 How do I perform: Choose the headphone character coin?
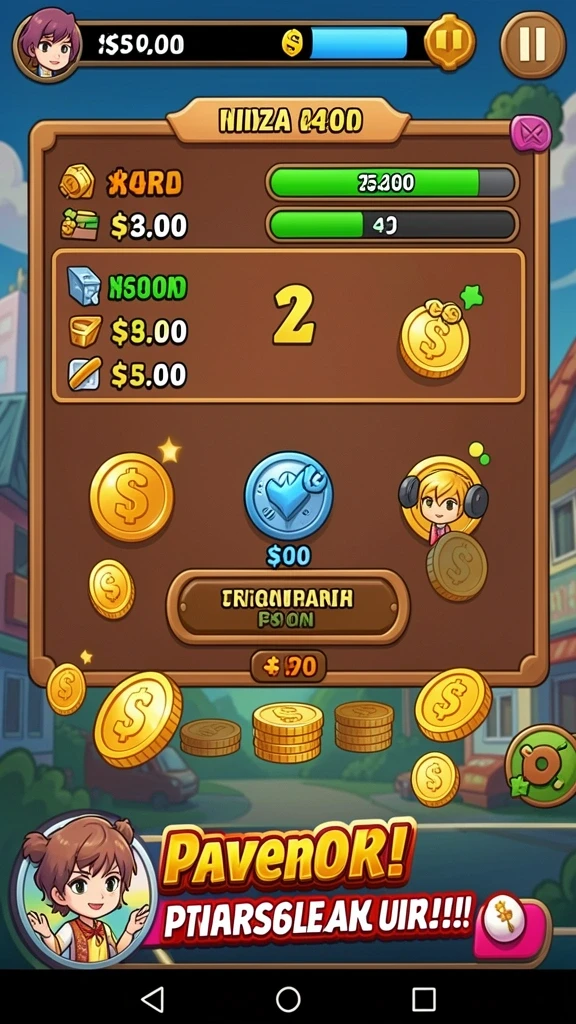click(445, 499)
